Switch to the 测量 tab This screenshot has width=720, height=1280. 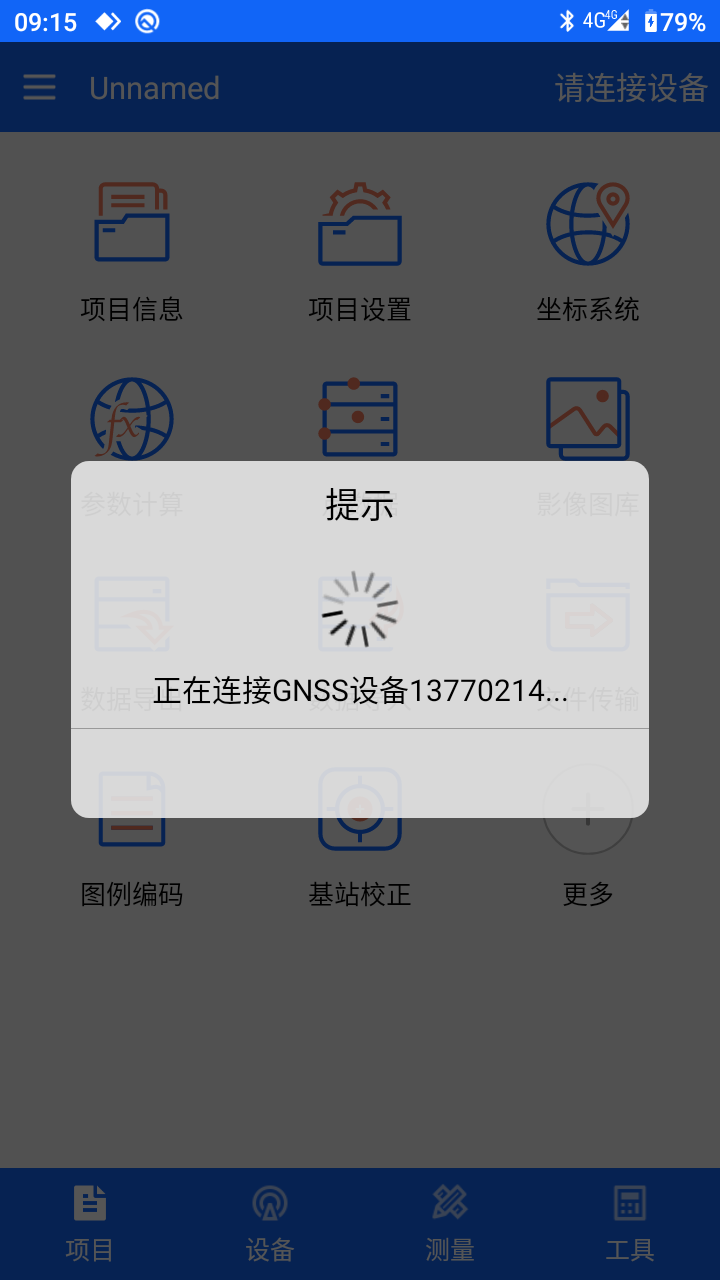(450, 1224)
